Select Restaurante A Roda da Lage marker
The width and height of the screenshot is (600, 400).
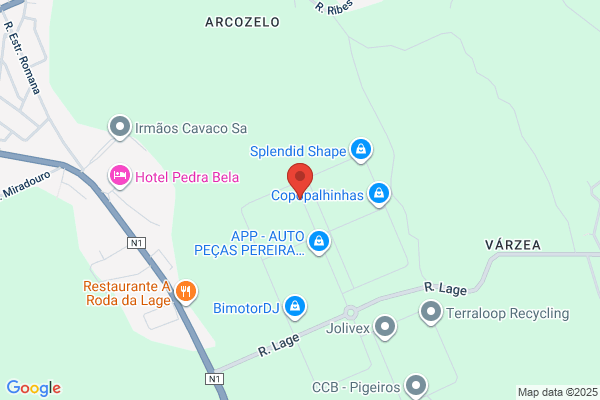[x=185, y=292]
